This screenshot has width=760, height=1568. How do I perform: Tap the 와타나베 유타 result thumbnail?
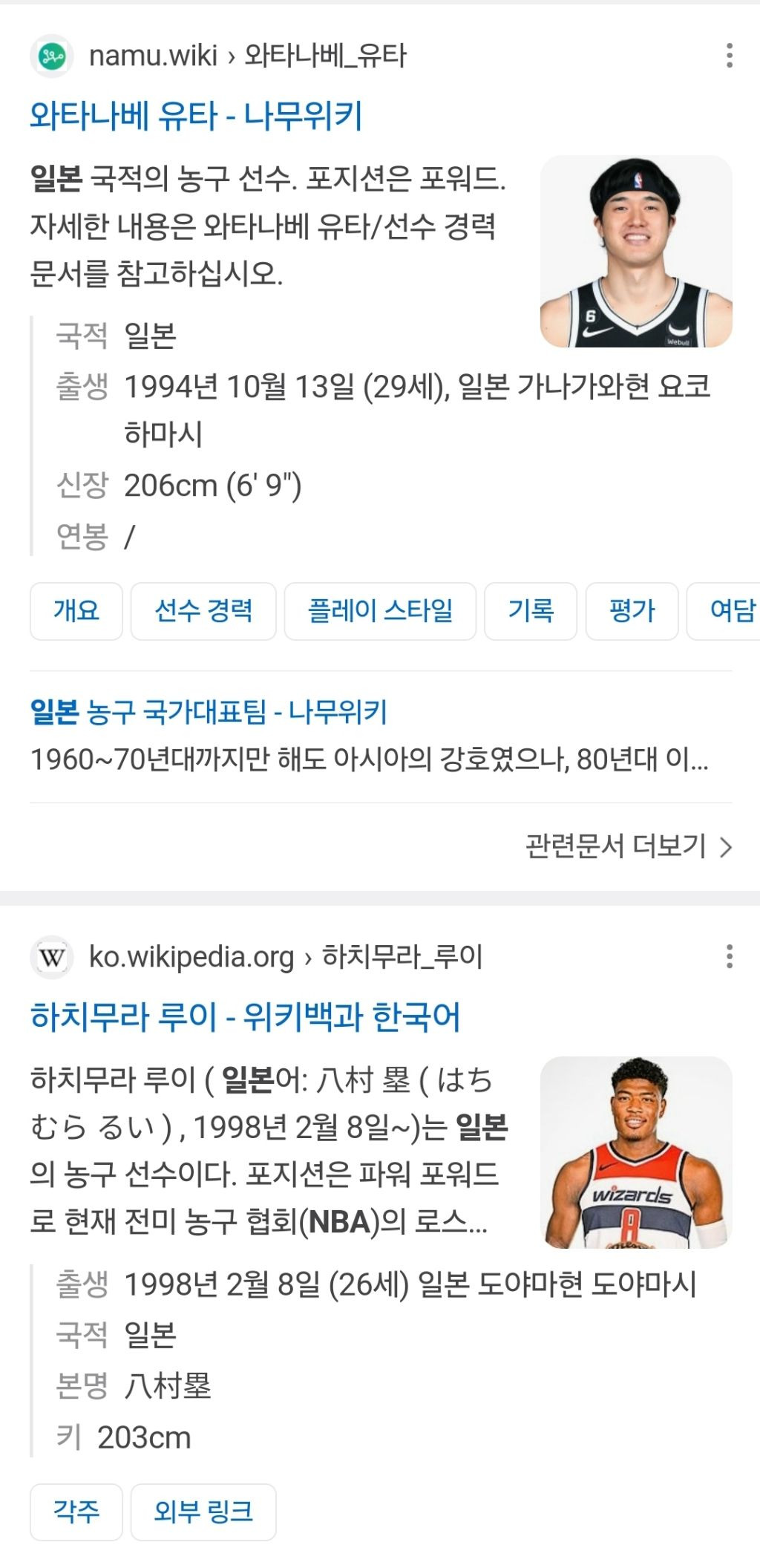coord(636,251)
